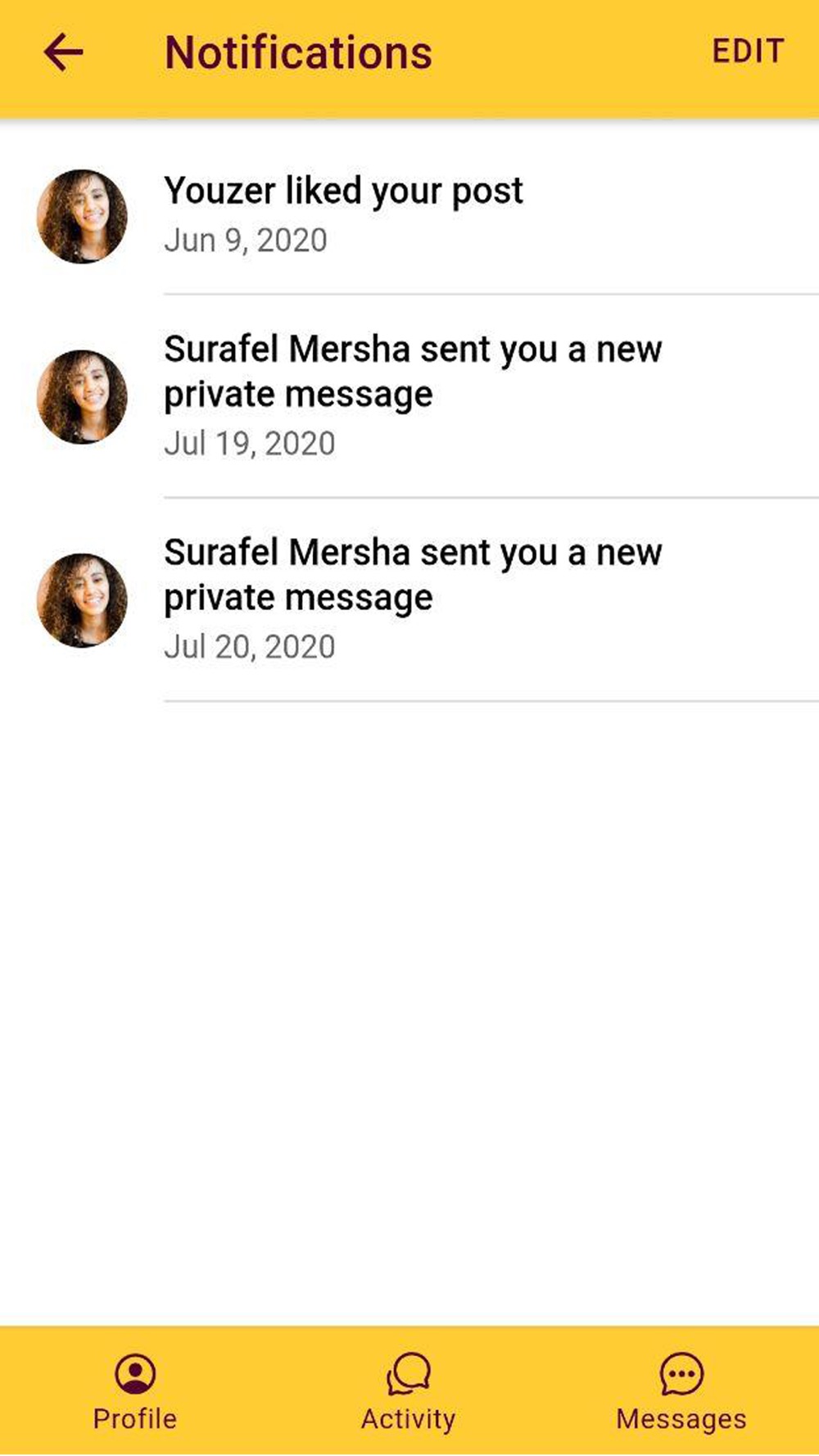Switch to the Activity tab

click(x=408, y=1392)
